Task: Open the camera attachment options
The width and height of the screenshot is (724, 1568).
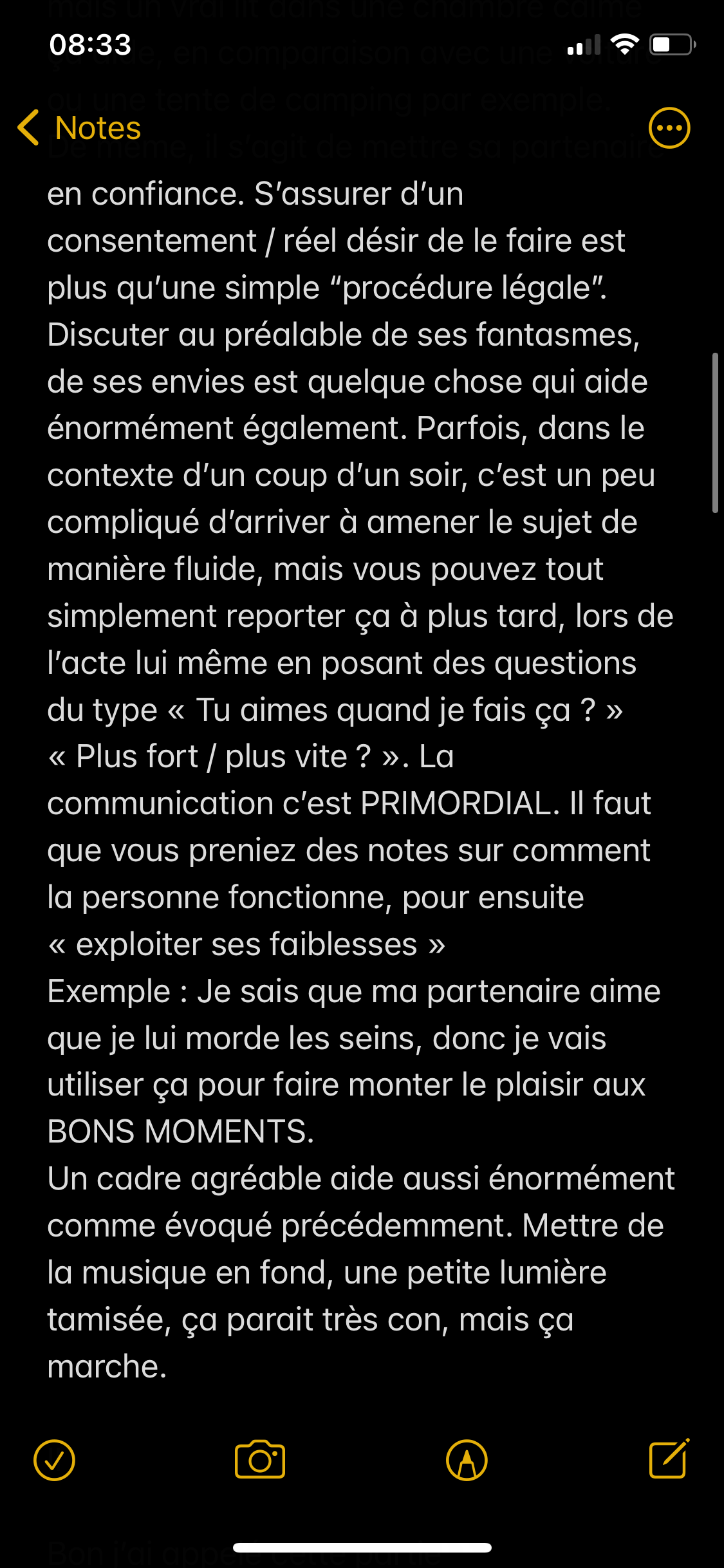Action: point(260,1460)
